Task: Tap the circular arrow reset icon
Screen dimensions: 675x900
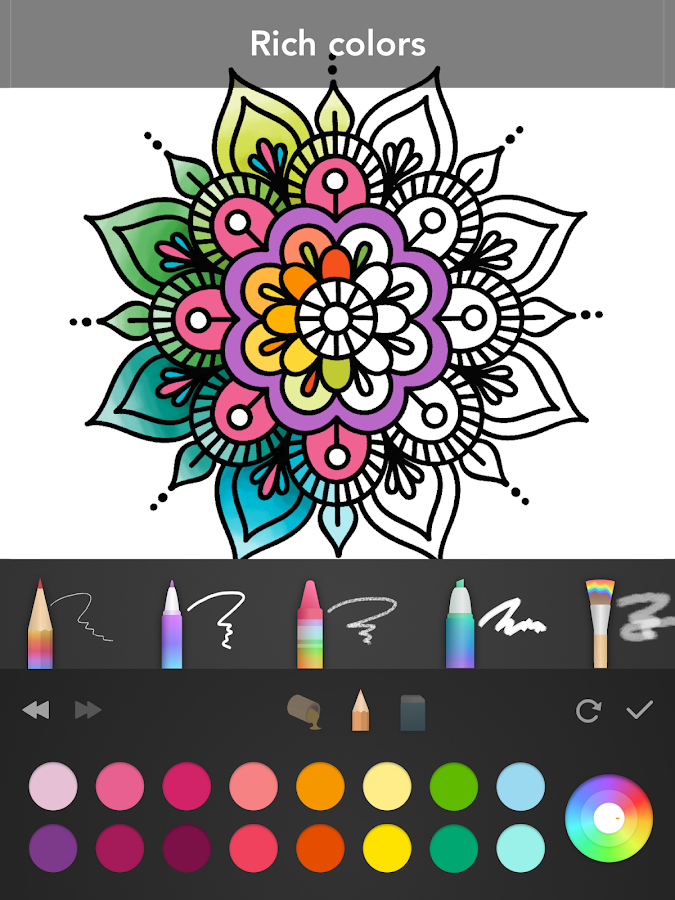Action: coord(588,711)
